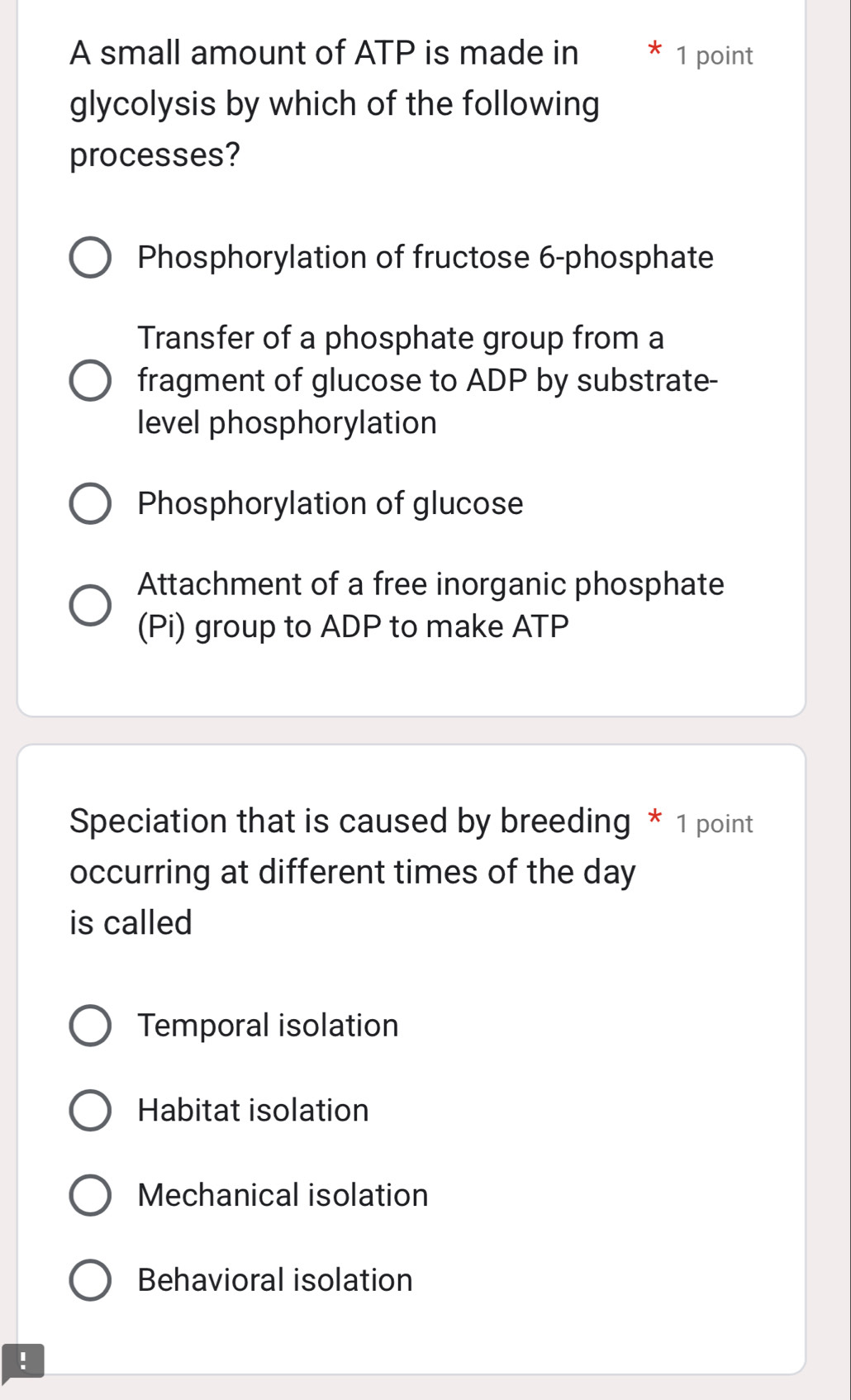Select 'Temporal isolation' answer
Image resolution: width=851 pixels, height=1400 pixels.
tap(92, 1025)
